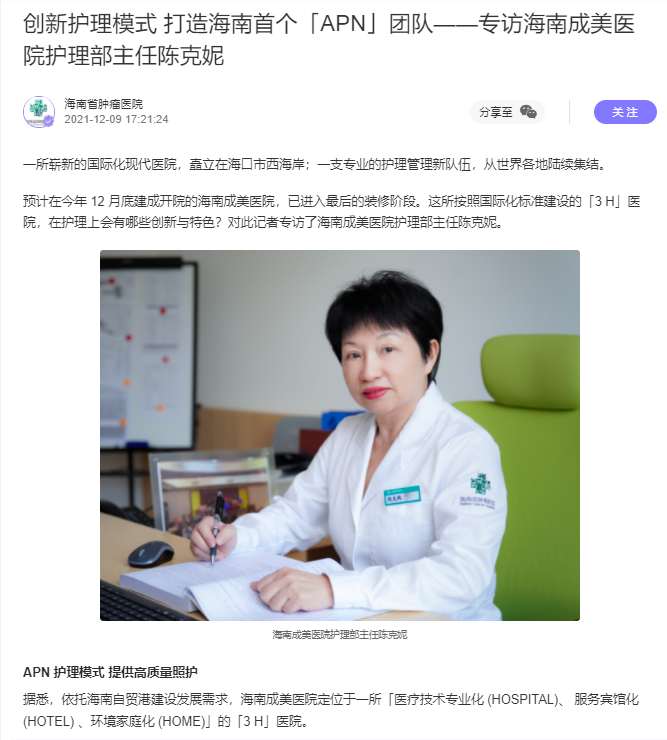Share the article to WeChat
Screen dimensions: 667x740
coord(528,112)
